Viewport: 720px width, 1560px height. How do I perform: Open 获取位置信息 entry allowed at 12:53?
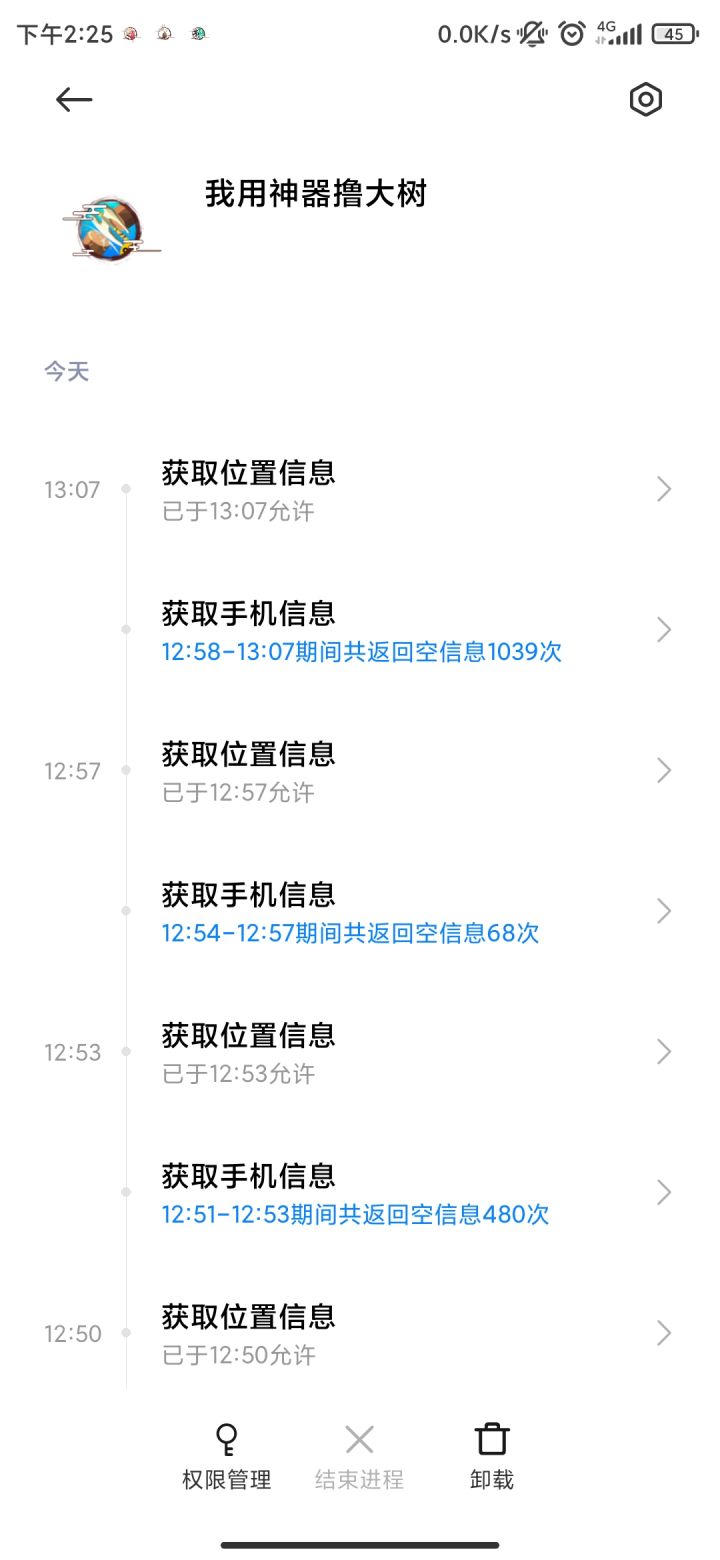pyautogui.click(x=400, y=1052)
